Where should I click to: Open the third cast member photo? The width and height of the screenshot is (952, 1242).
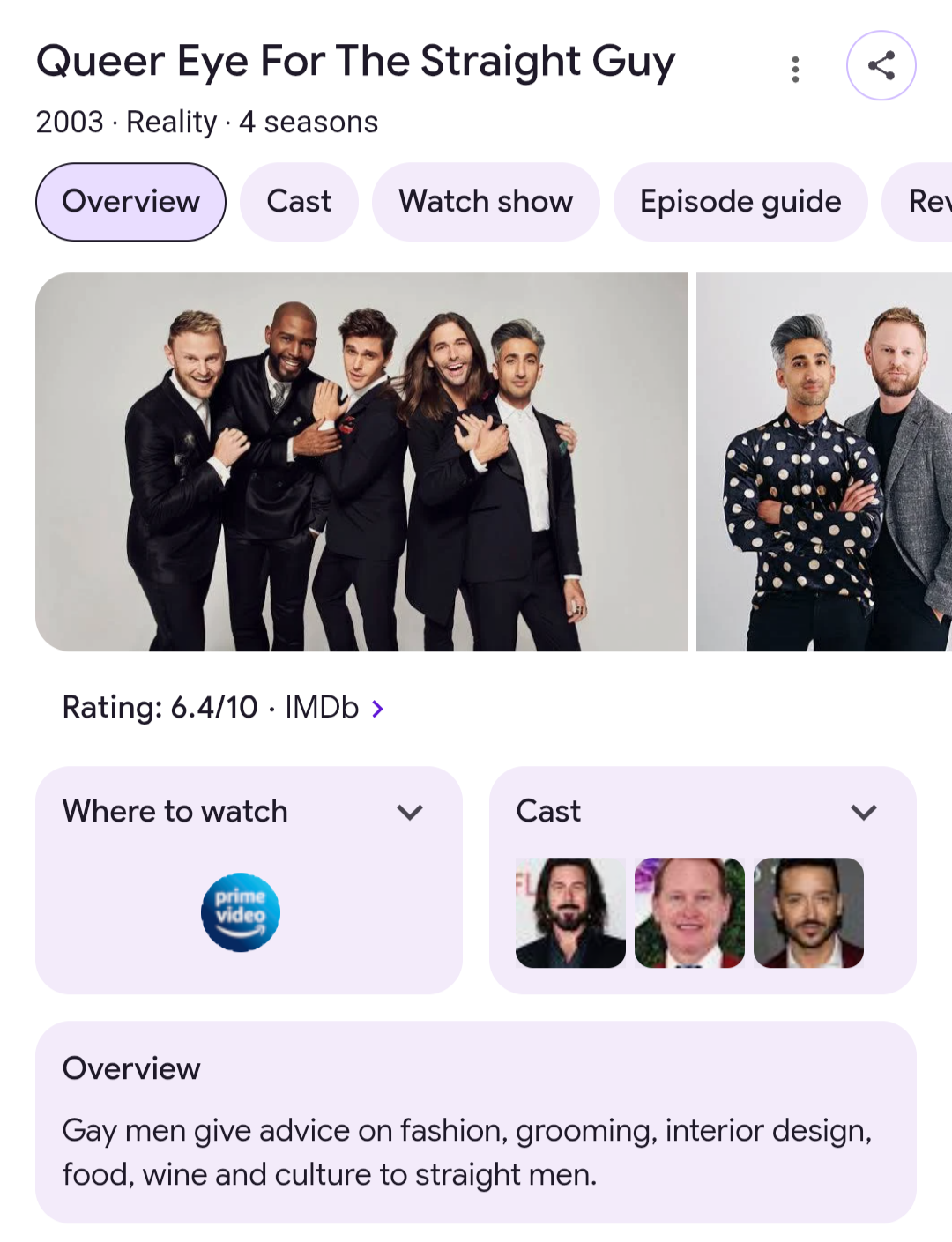click(x=808, y=912)
